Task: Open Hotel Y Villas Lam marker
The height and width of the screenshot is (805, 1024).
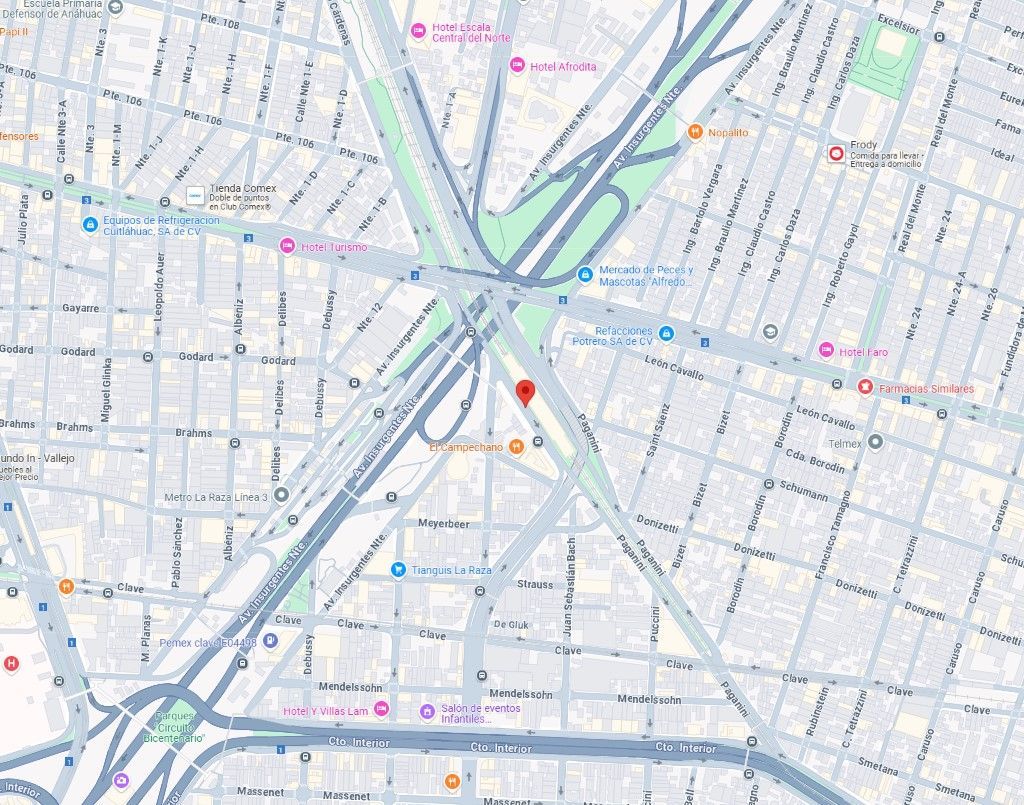Action: click(381, 709)
